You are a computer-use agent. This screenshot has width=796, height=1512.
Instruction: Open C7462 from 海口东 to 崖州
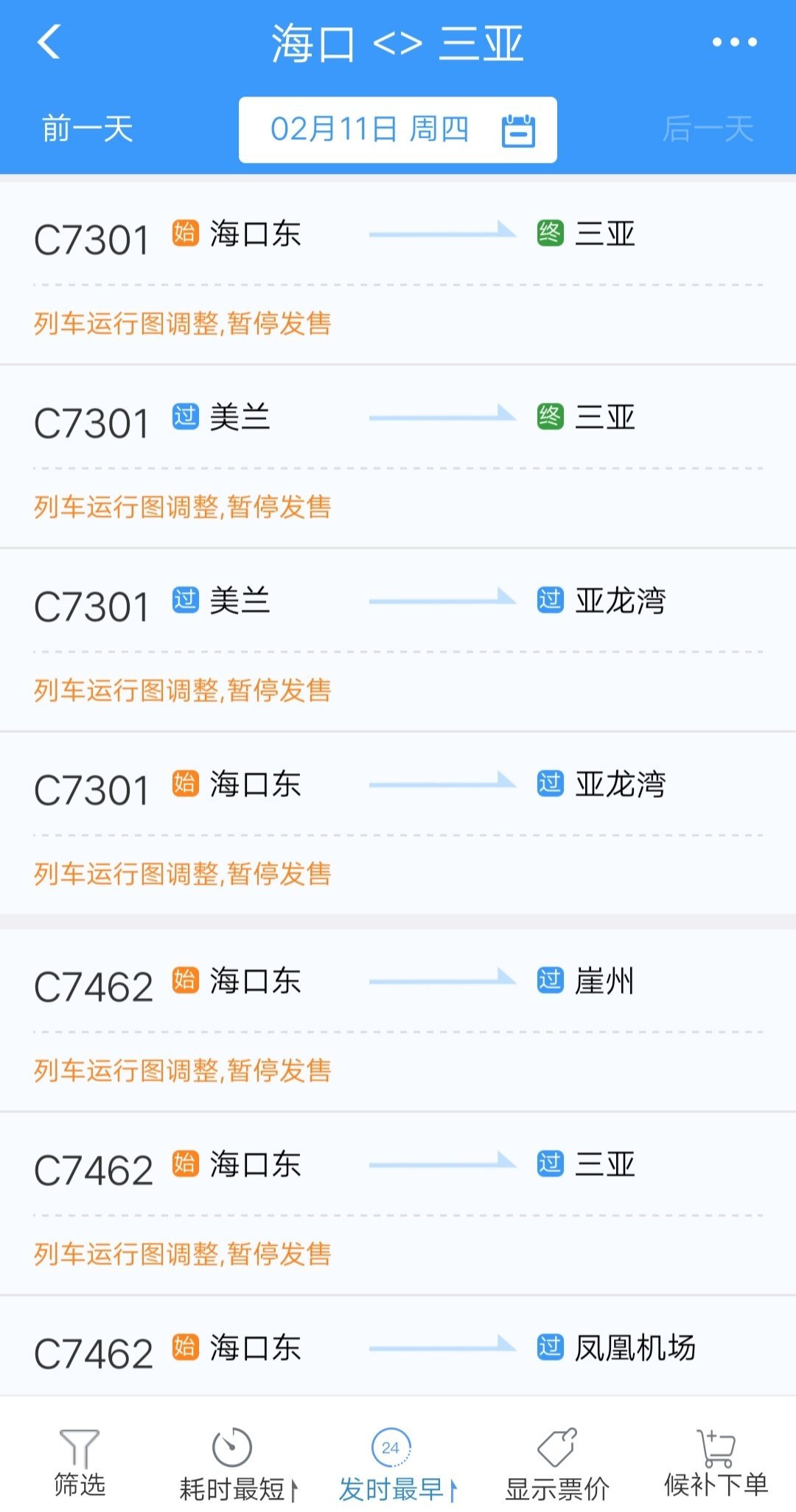tap(398, 1021)
